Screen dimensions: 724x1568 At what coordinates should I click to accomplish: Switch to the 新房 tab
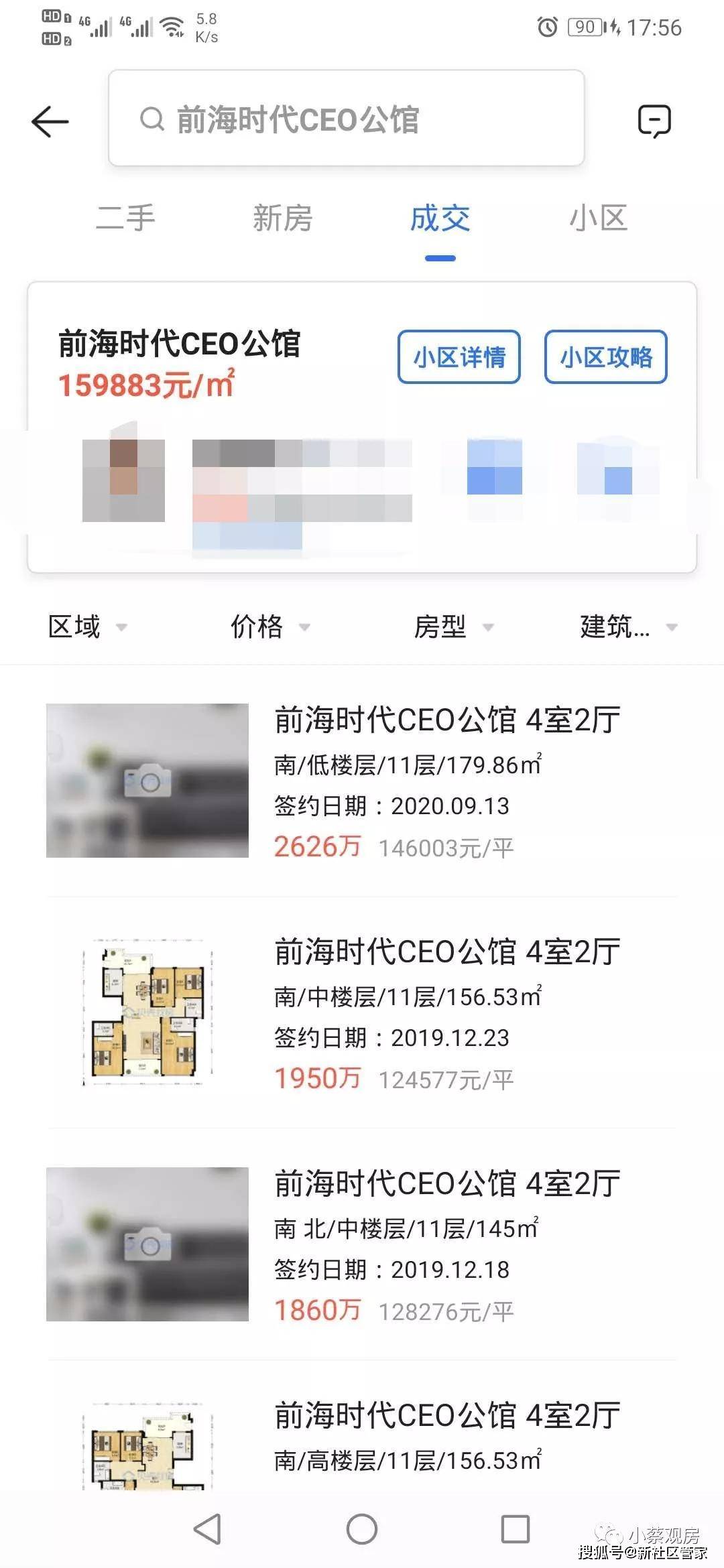pyautogui.click(x=283, y=218)
